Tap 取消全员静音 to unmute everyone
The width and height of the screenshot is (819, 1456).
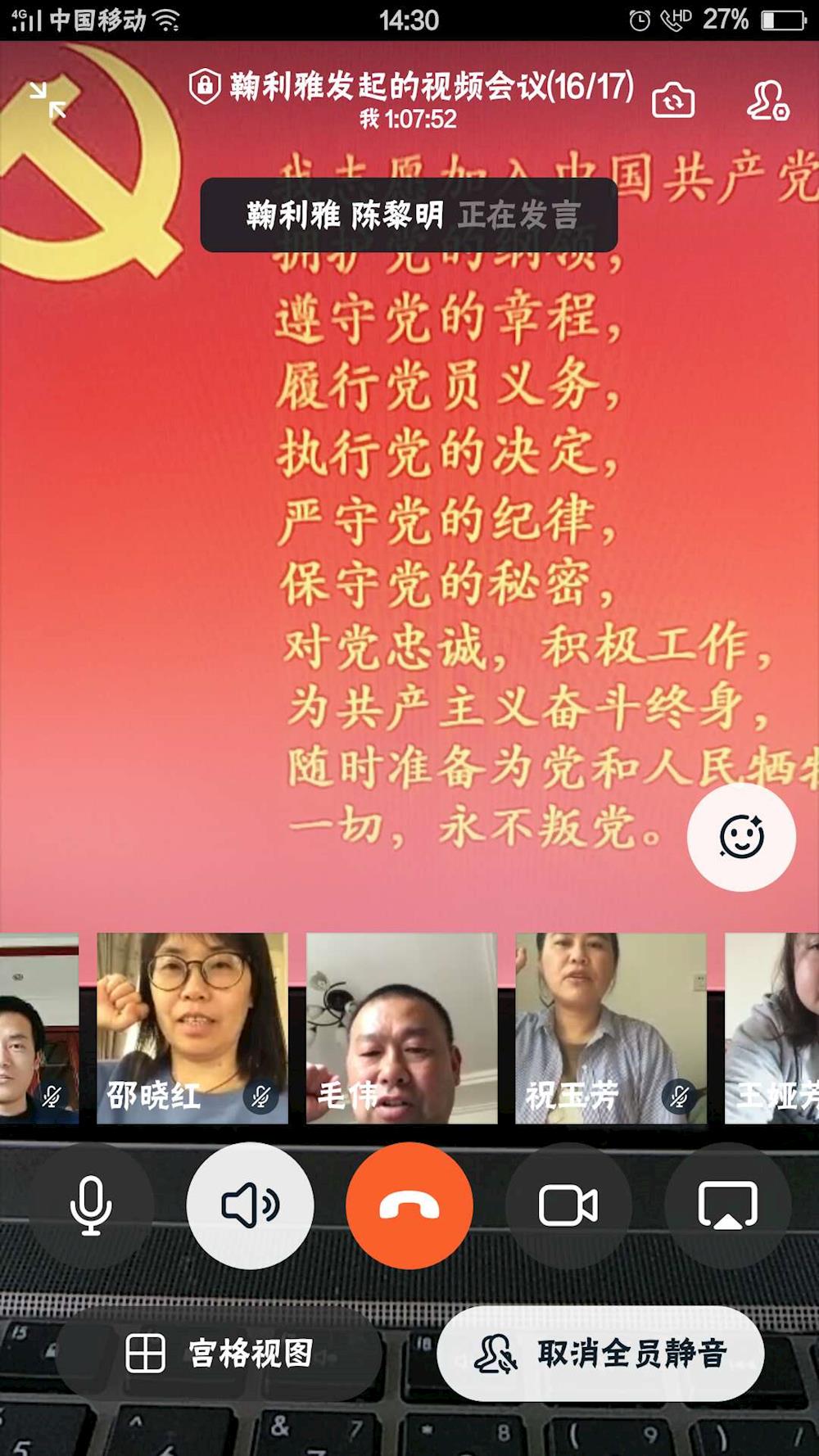point(601,1354)
